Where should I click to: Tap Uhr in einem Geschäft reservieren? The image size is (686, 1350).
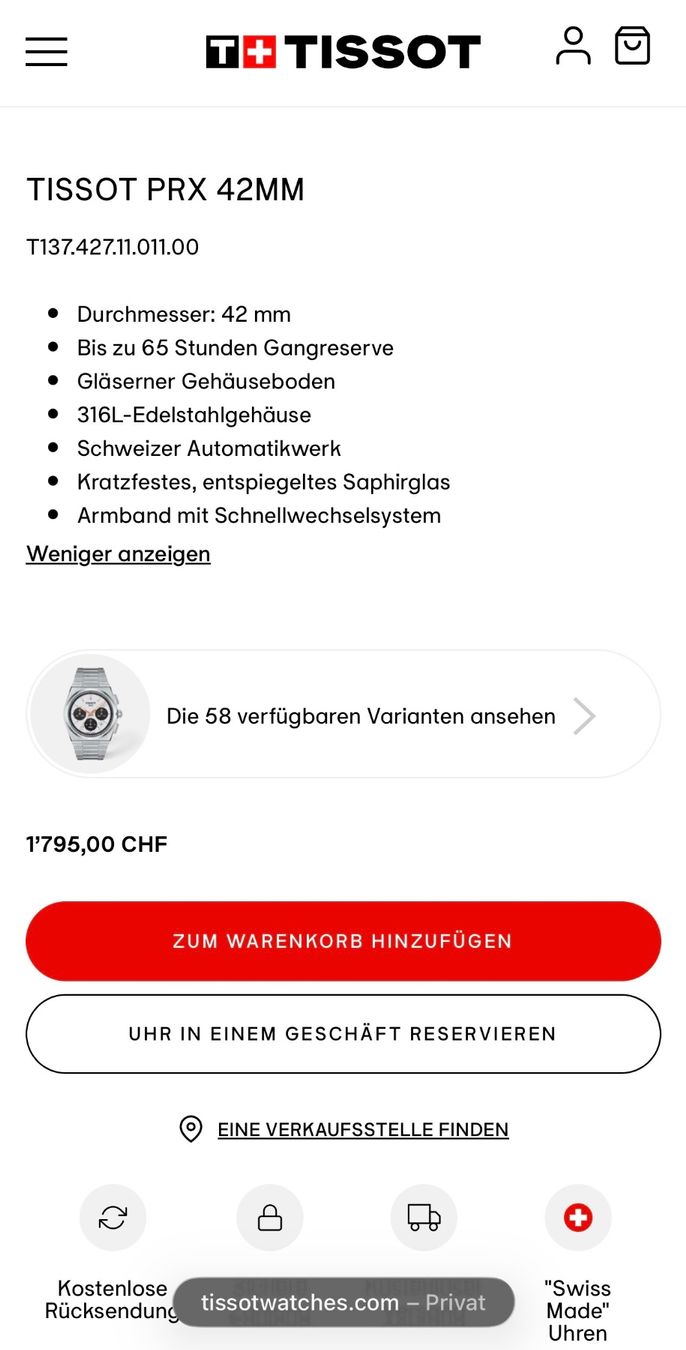[343, 1034]
